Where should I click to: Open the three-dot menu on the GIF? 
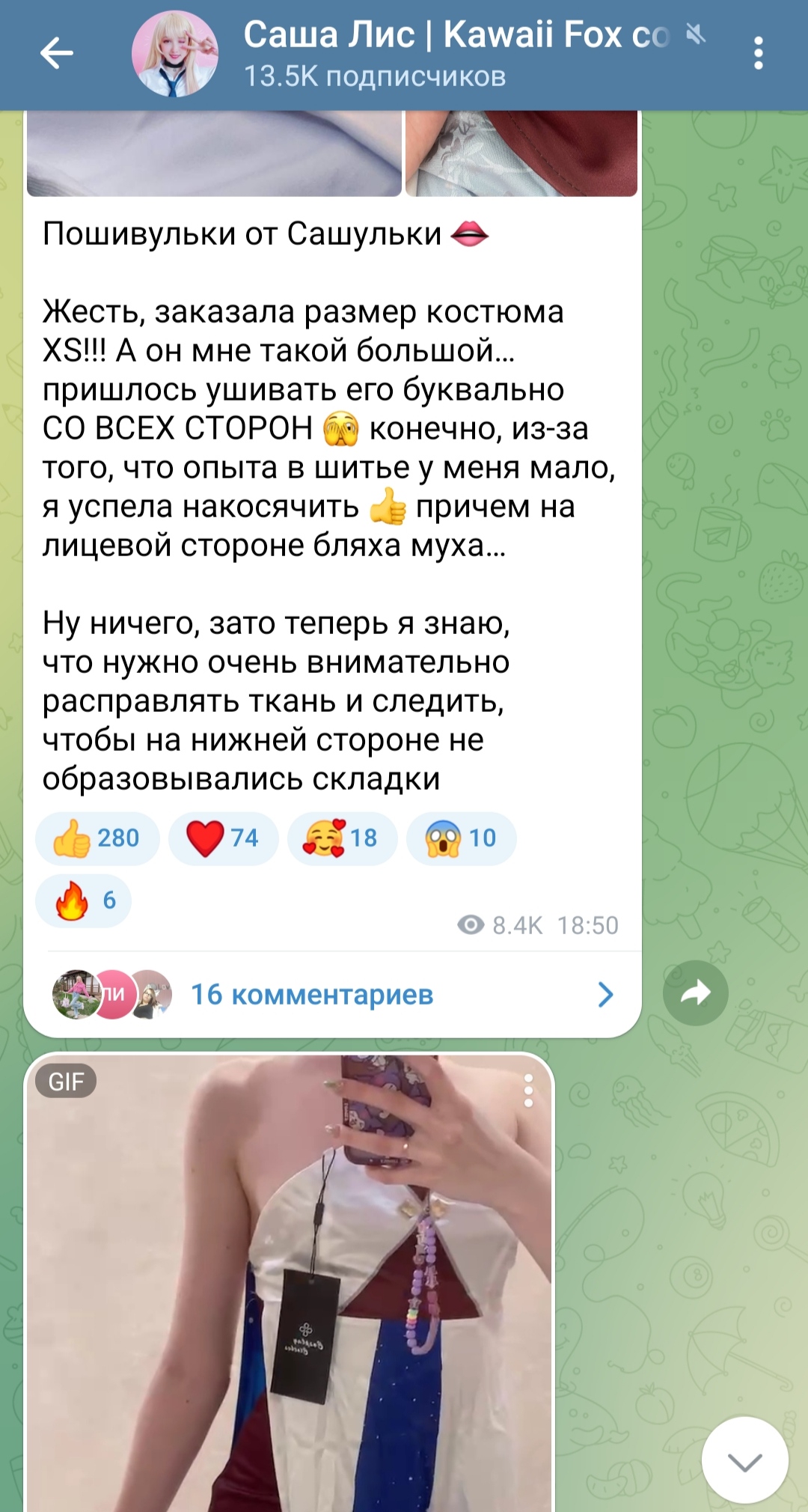tap(528, 1091)
